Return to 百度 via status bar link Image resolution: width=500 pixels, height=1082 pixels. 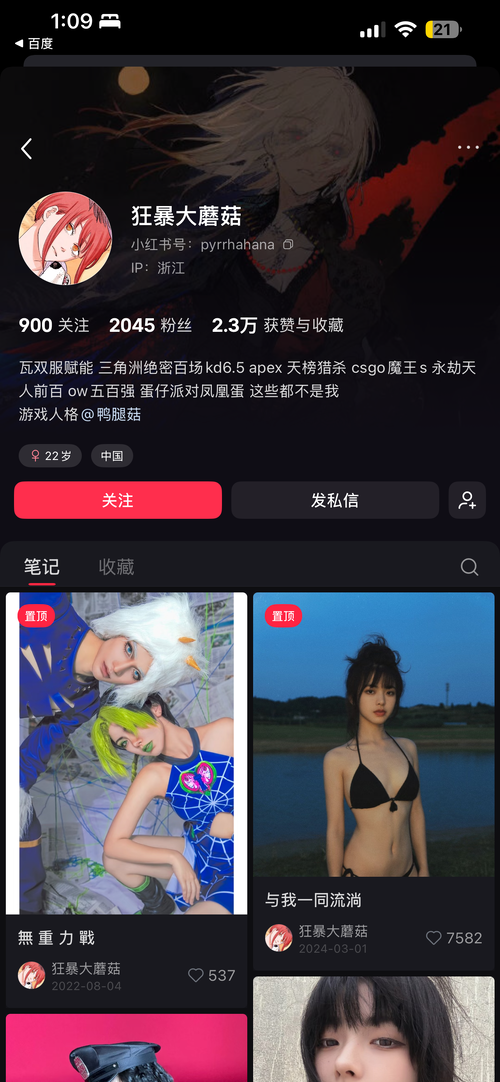coord(34,43)
